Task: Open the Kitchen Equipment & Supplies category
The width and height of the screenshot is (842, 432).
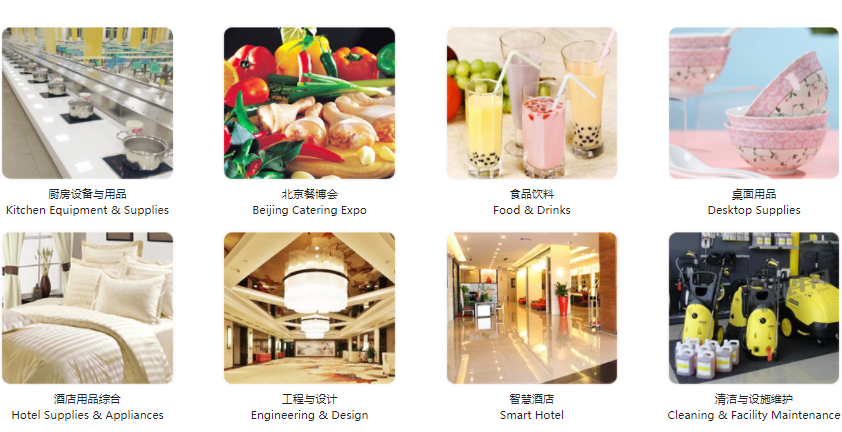Action: tap(87, 103)
